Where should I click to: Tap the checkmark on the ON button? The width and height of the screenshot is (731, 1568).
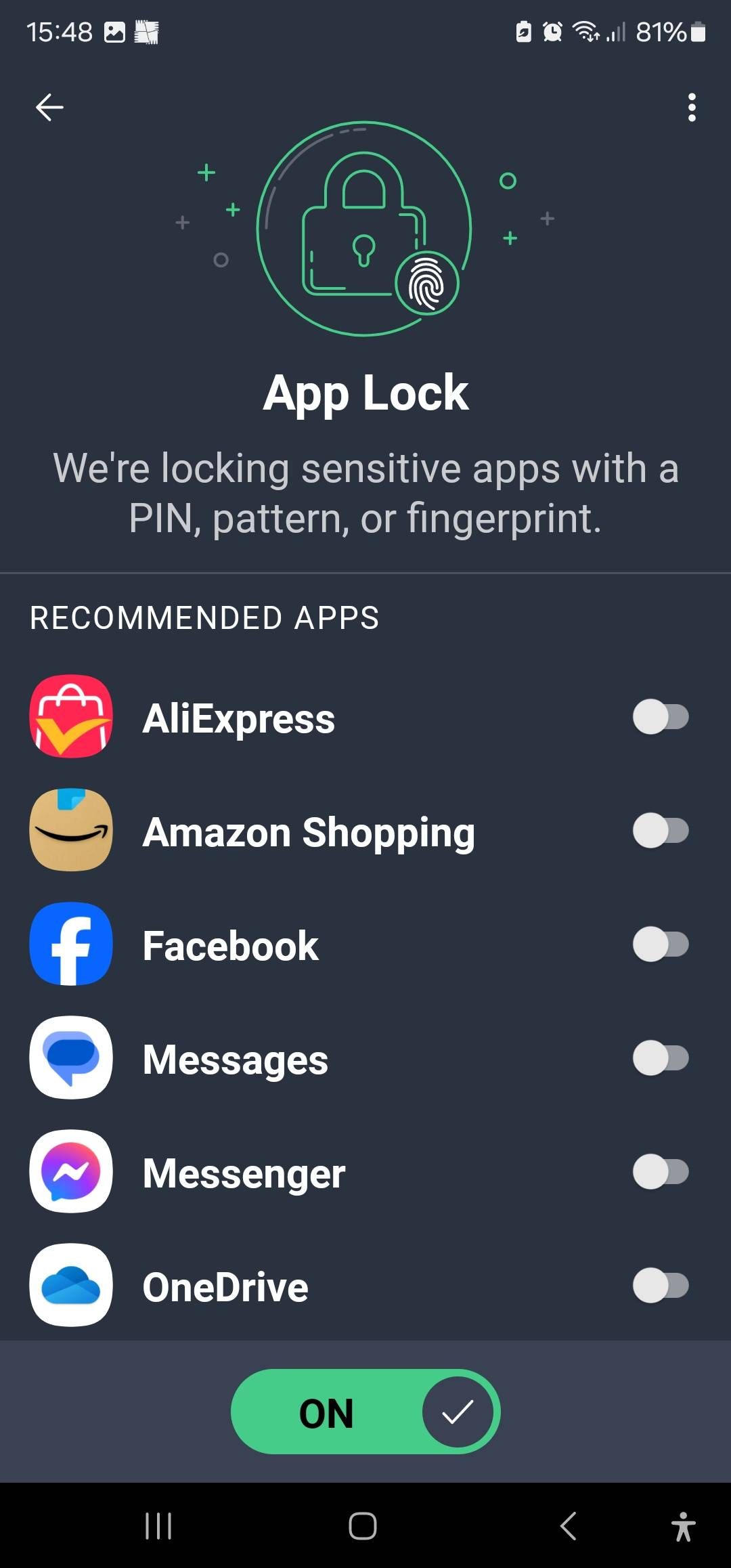pos(460,1412)
